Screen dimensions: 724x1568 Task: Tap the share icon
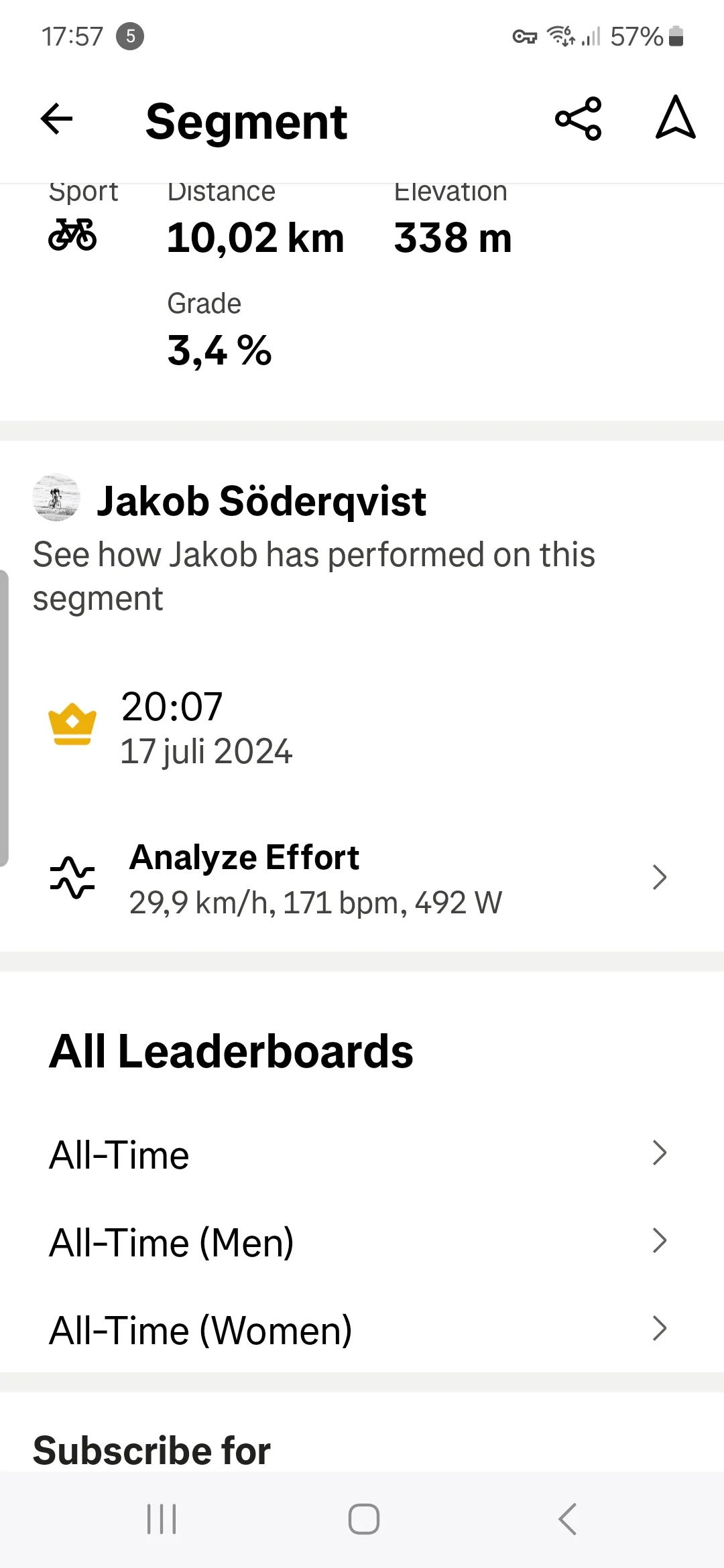577,119
